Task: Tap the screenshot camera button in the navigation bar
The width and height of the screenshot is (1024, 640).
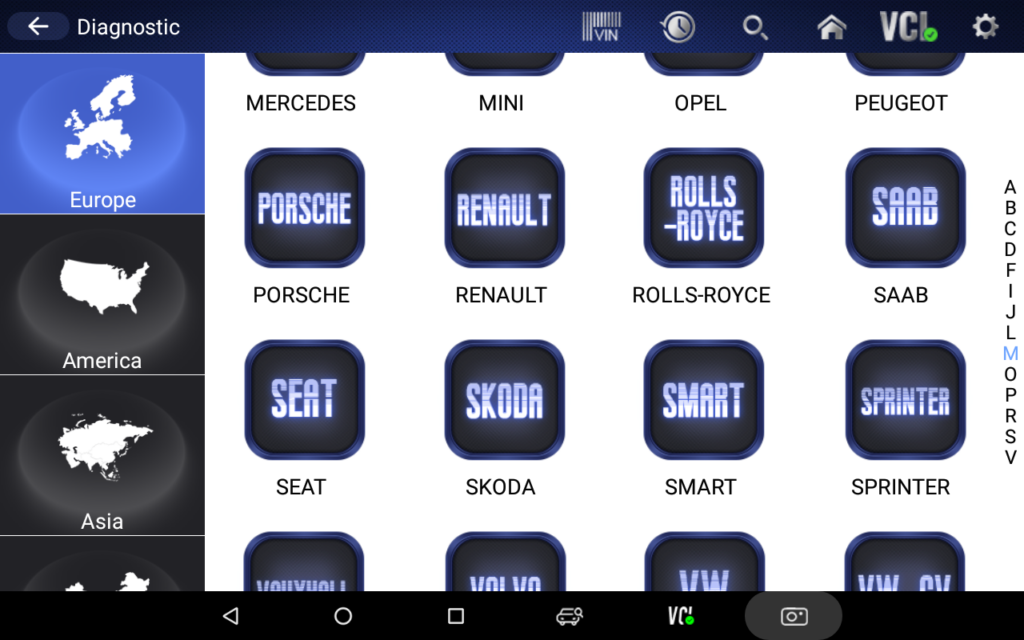Action: (794, 616)
